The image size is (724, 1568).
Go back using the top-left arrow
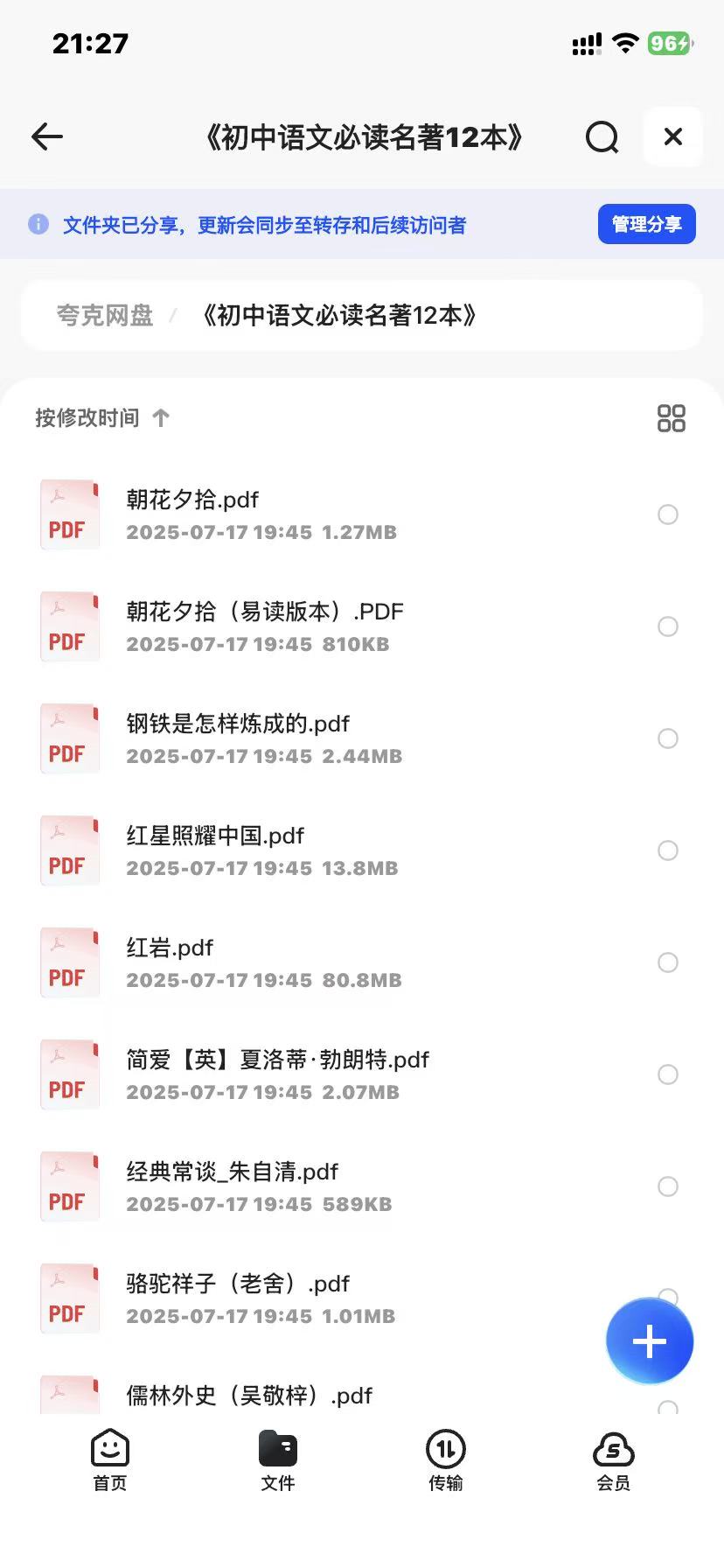click(47, 136)
